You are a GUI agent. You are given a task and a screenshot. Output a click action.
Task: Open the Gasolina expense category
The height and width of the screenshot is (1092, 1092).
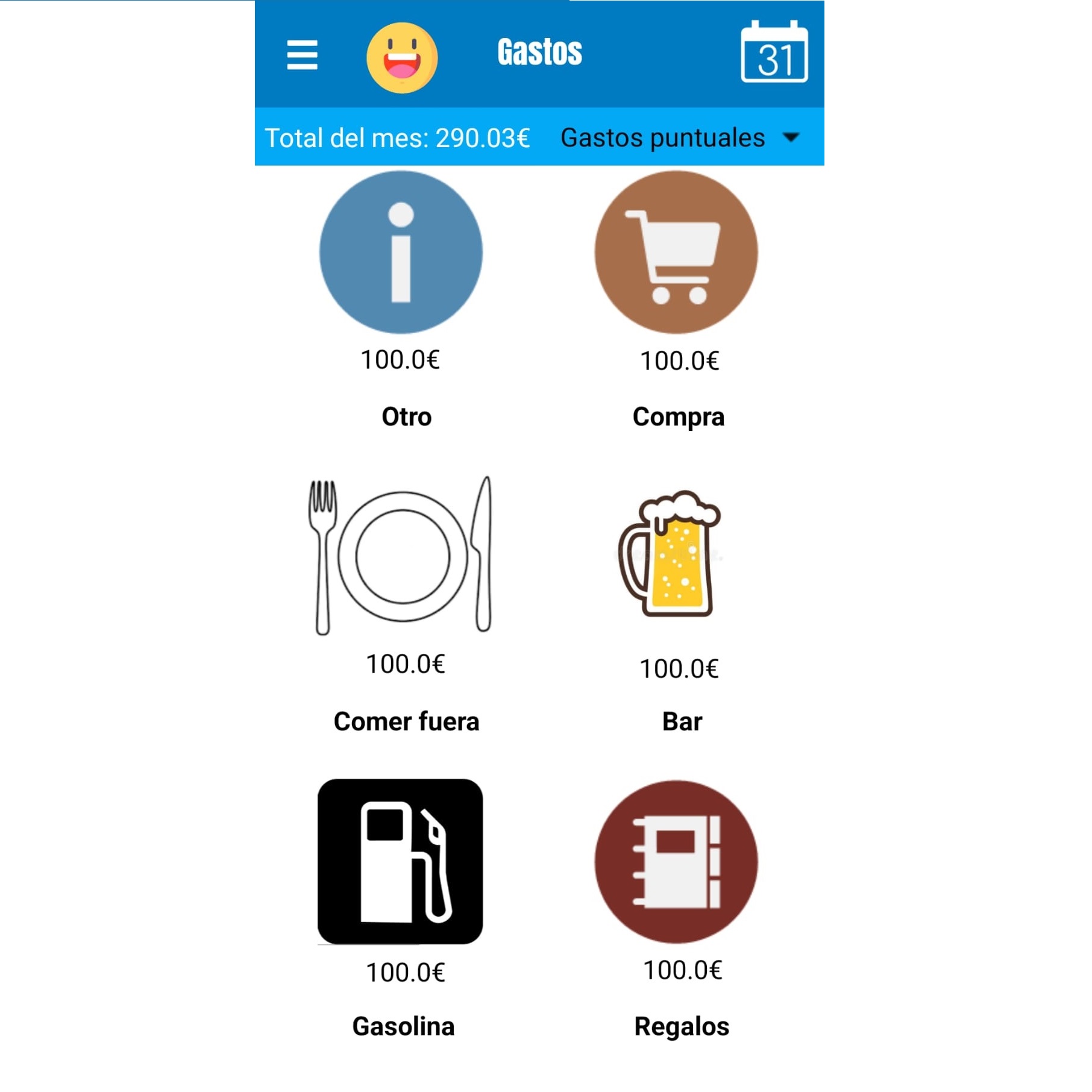[x=400, y=862]
